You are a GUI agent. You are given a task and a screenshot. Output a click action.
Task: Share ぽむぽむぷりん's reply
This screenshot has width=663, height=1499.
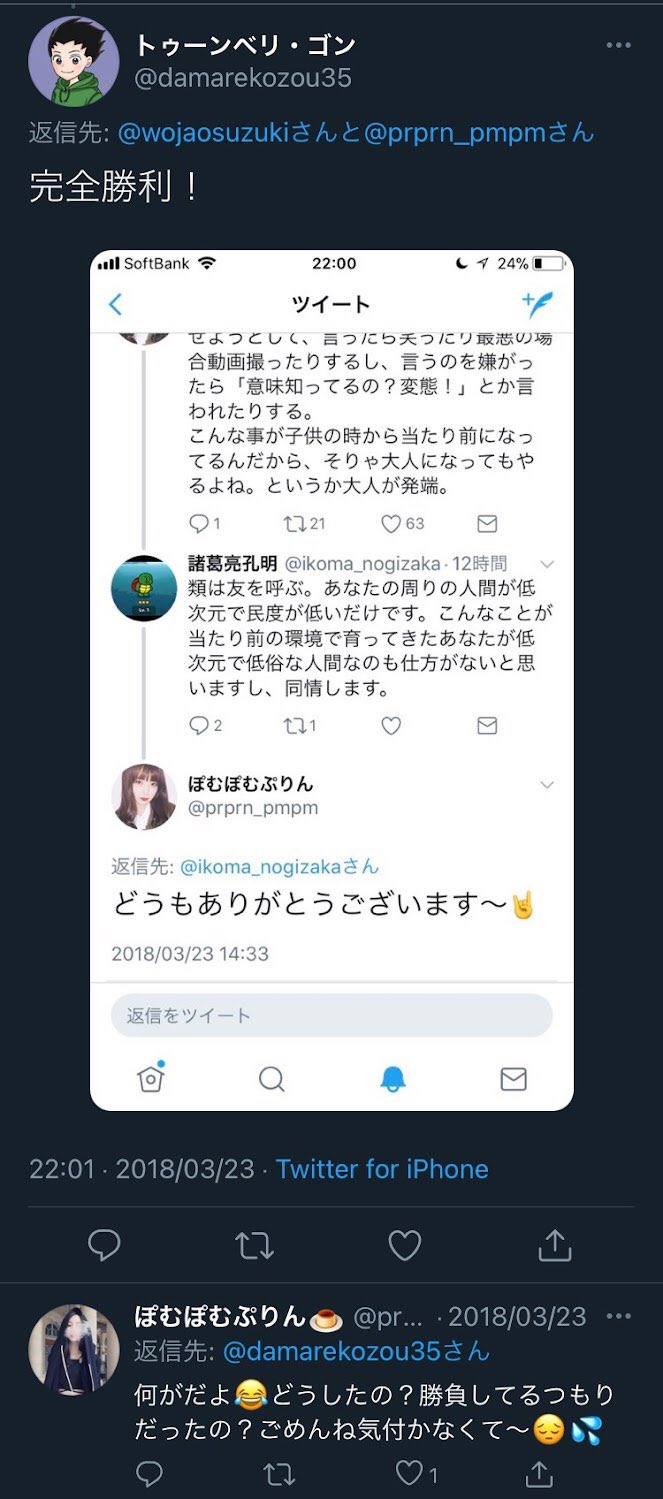pos(539,1472)
